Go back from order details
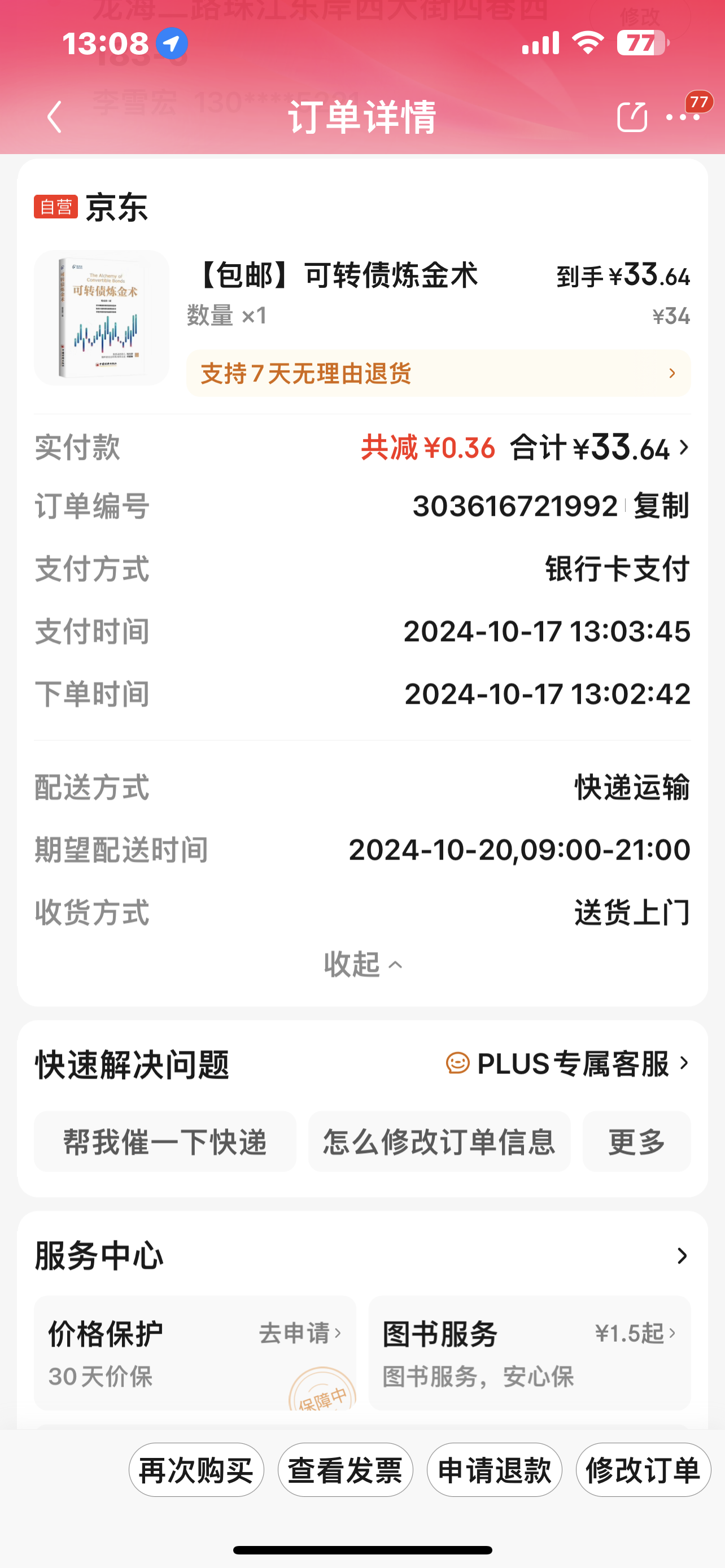 tap(55, 116)
